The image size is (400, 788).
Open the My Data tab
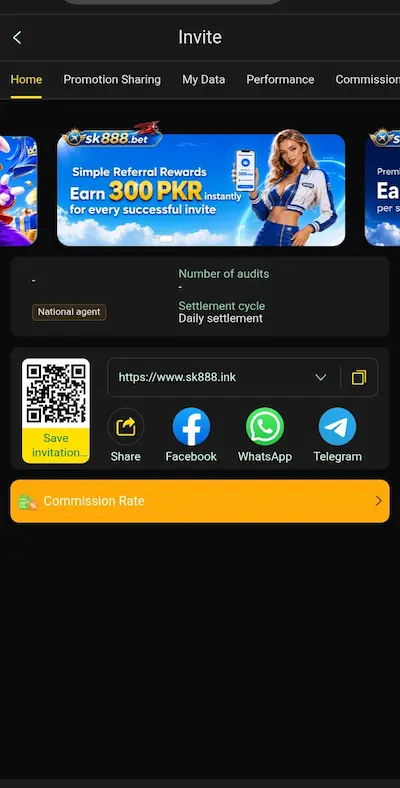[x=204, y=79]
